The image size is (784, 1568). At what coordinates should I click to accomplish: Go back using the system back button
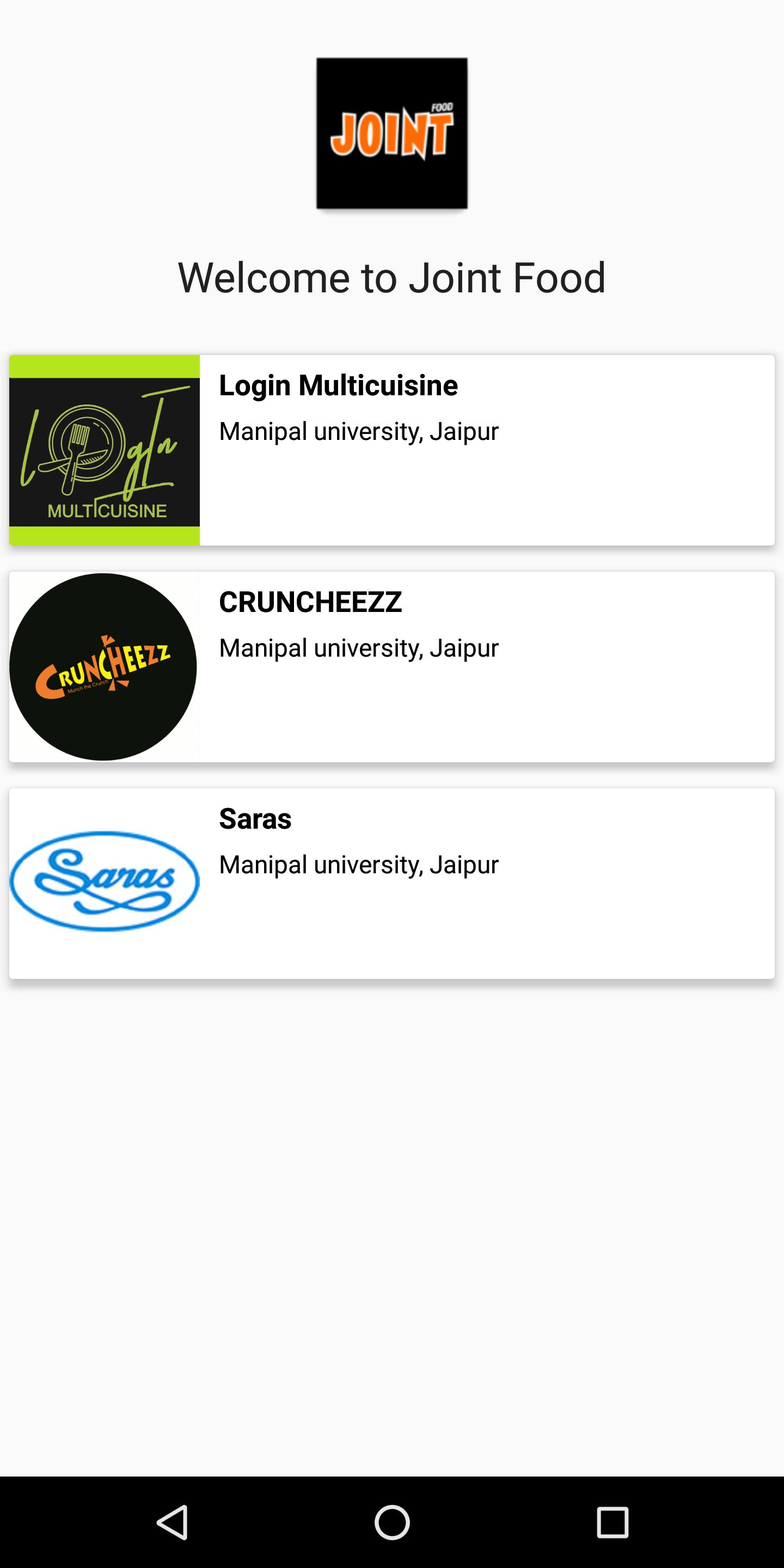172,1522
